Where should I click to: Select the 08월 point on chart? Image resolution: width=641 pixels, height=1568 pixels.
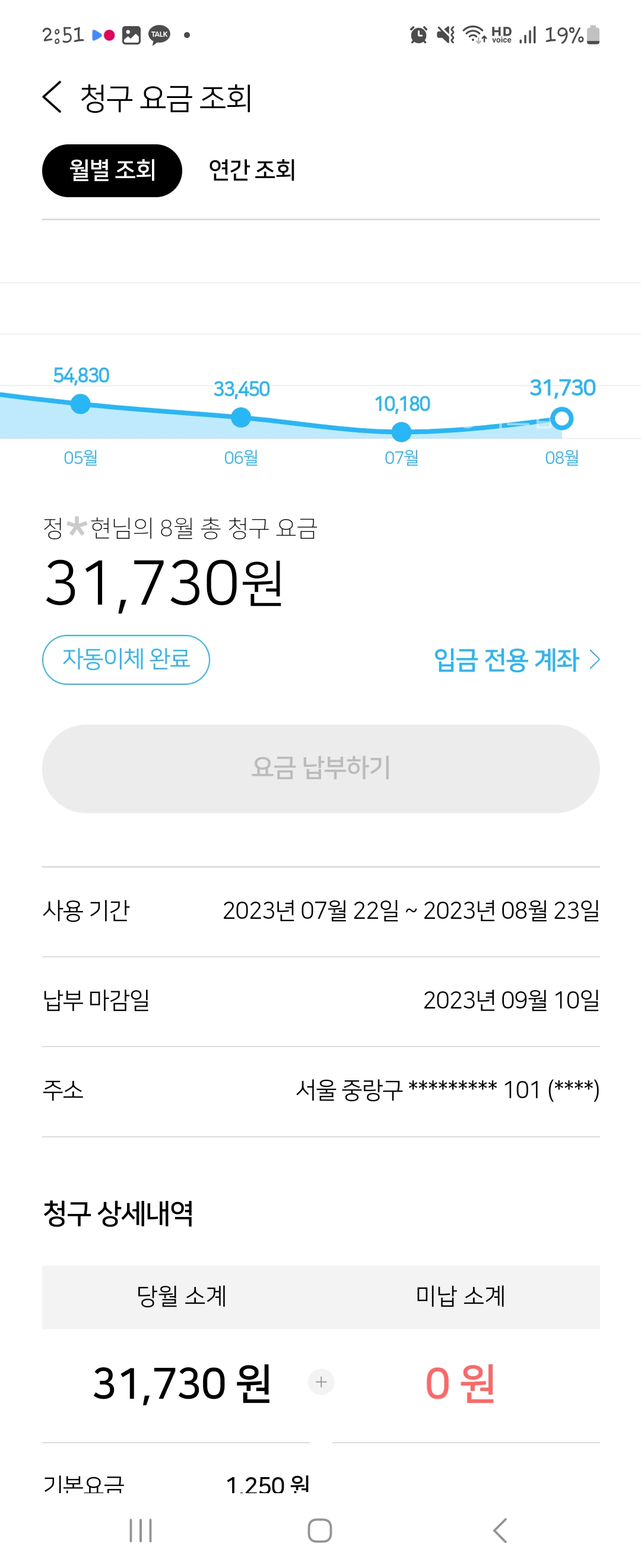point(561,419)
